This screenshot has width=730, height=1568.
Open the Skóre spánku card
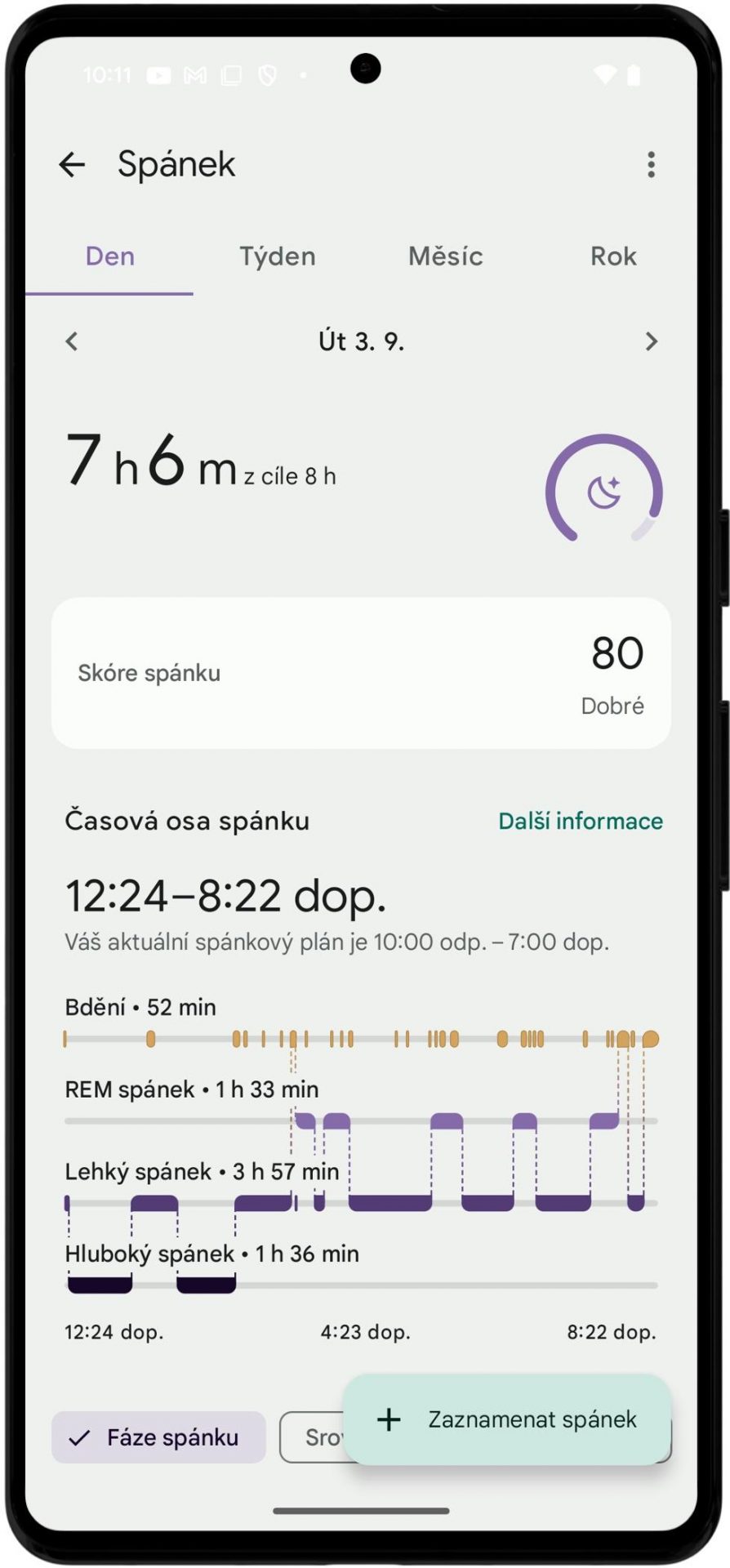[x=361, y=673]
